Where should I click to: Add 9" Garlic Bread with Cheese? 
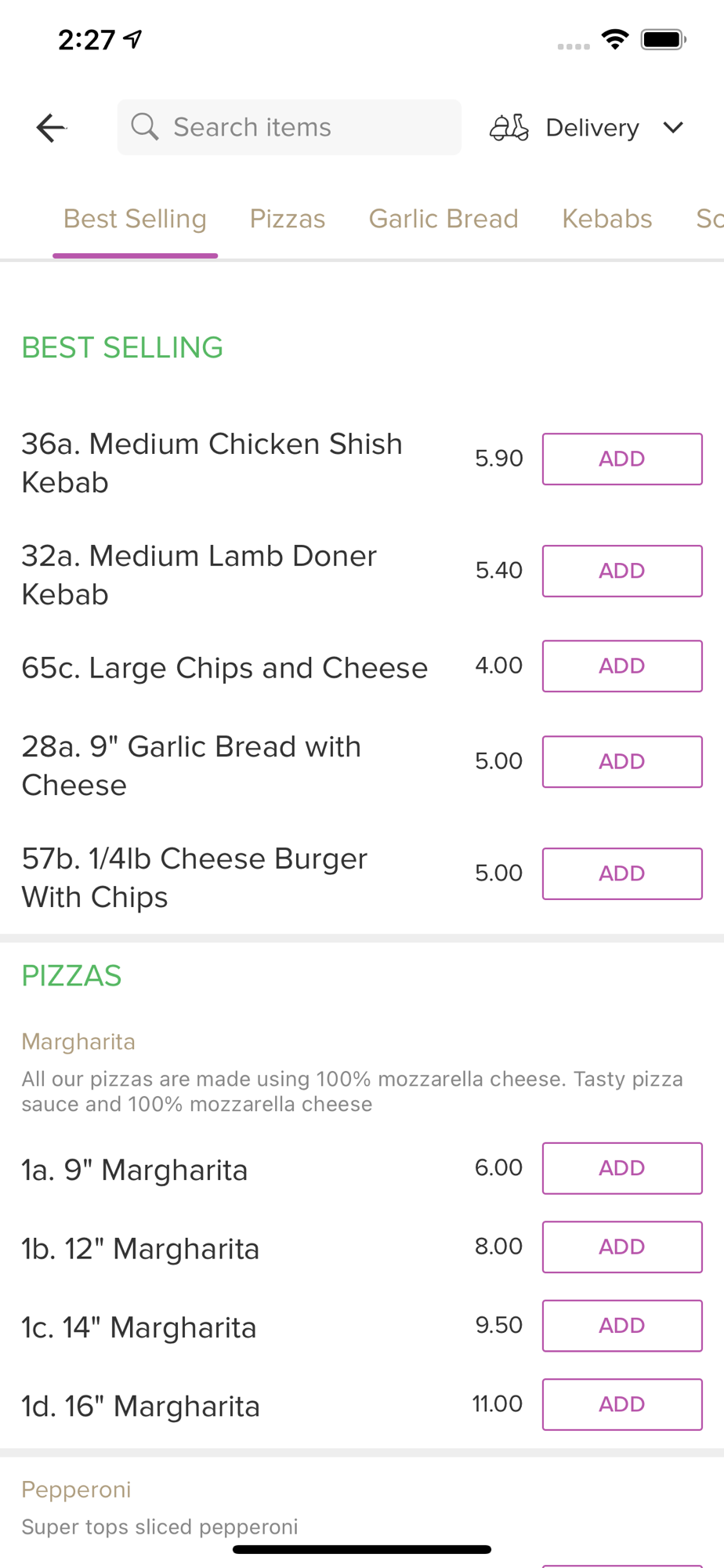pos(621,761)
